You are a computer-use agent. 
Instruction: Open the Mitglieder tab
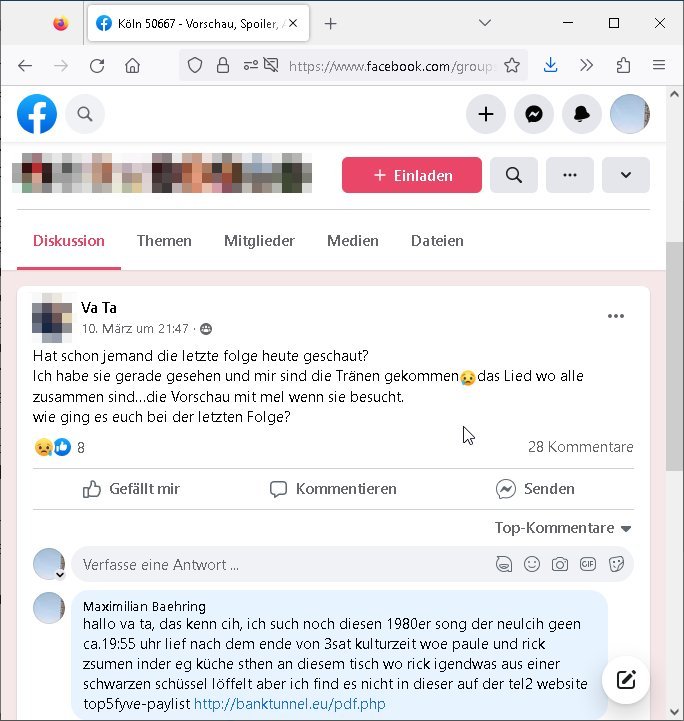(x=259, y=241)
